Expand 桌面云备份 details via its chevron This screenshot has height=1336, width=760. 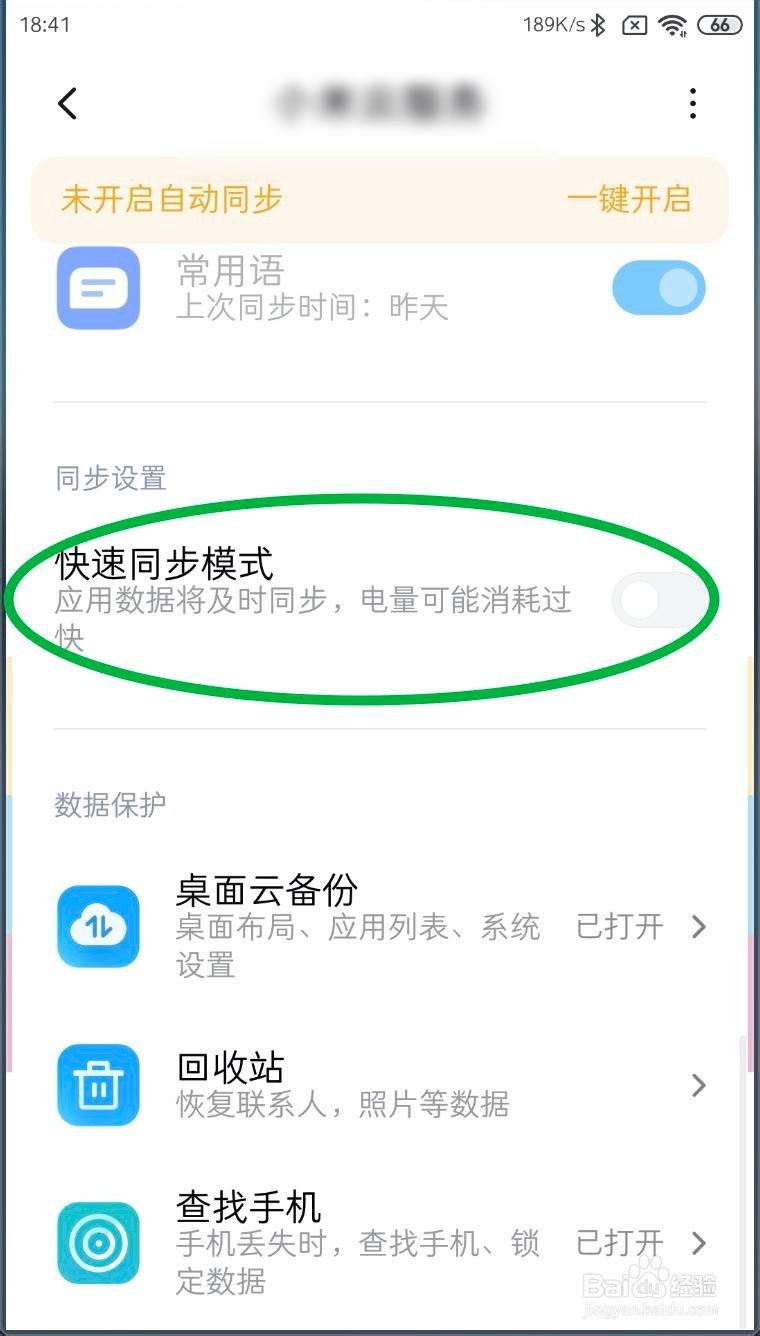pyautogui.click(x=698, y=927)
